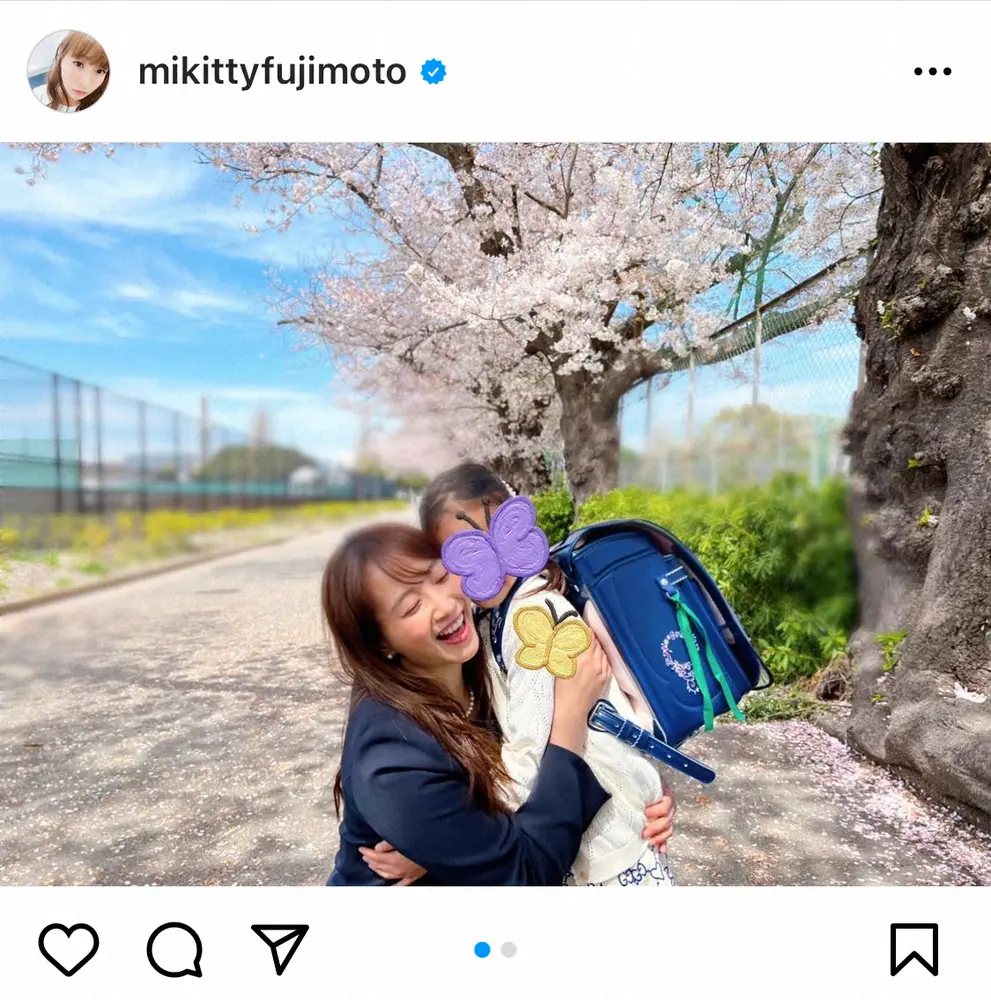This screenshot has height=1000, width=991.
Task: Like this post with the heart
Action: coord(68,948)
